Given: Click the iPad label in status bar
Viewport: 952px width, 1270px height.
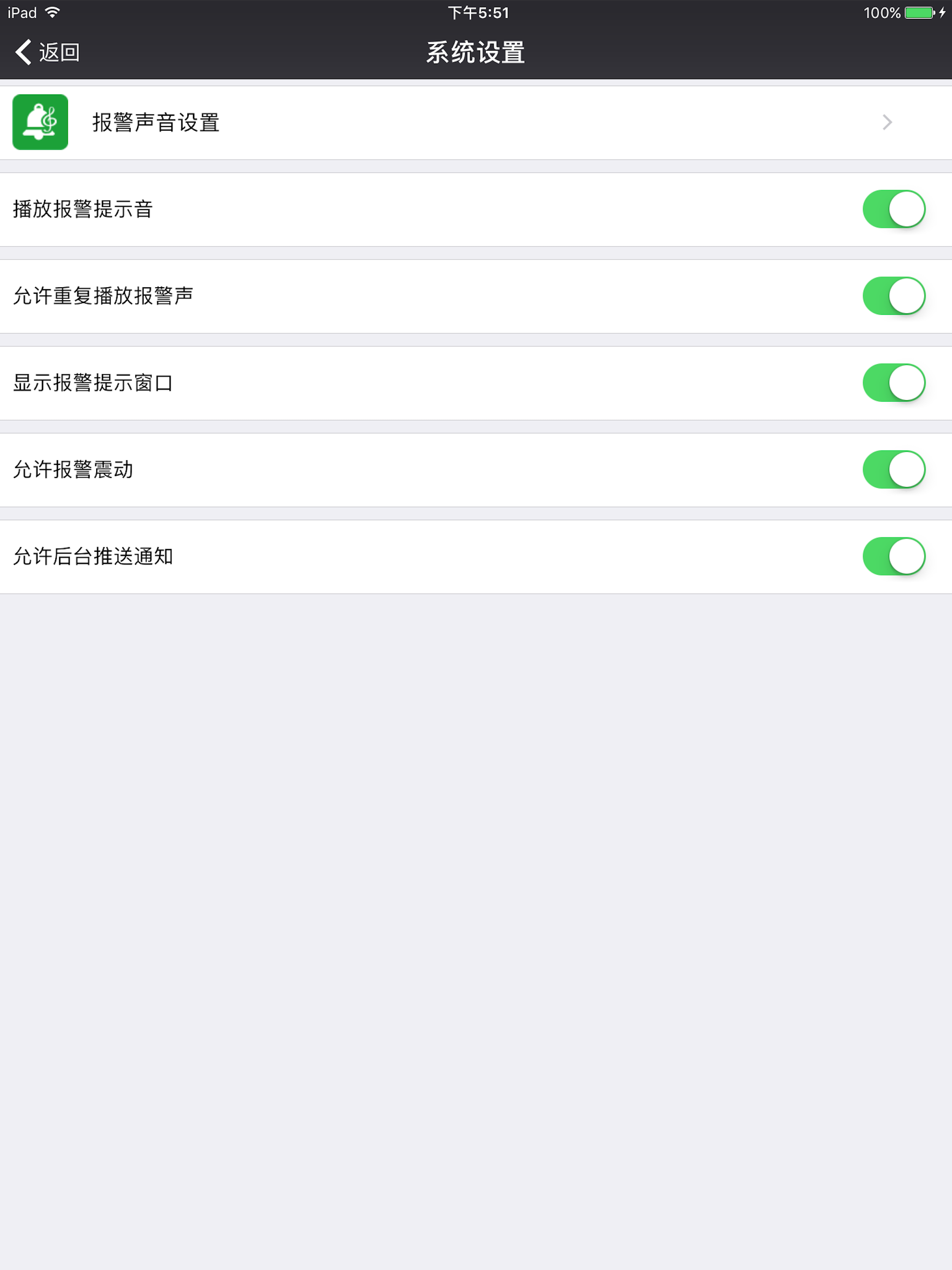Looking at the screenshot, I should point(21,12).
